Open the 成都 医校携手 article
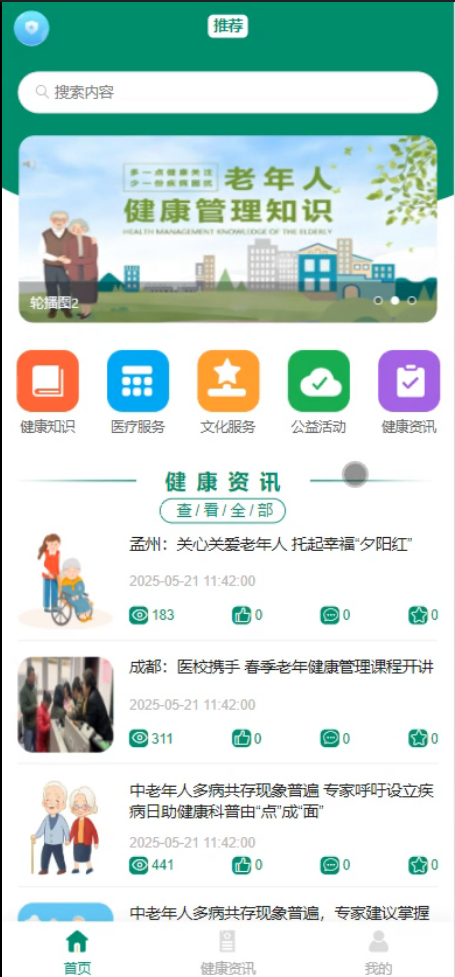The width and height of the screenshot is (455, 977). pyautogui.click(x=281, y=667)
